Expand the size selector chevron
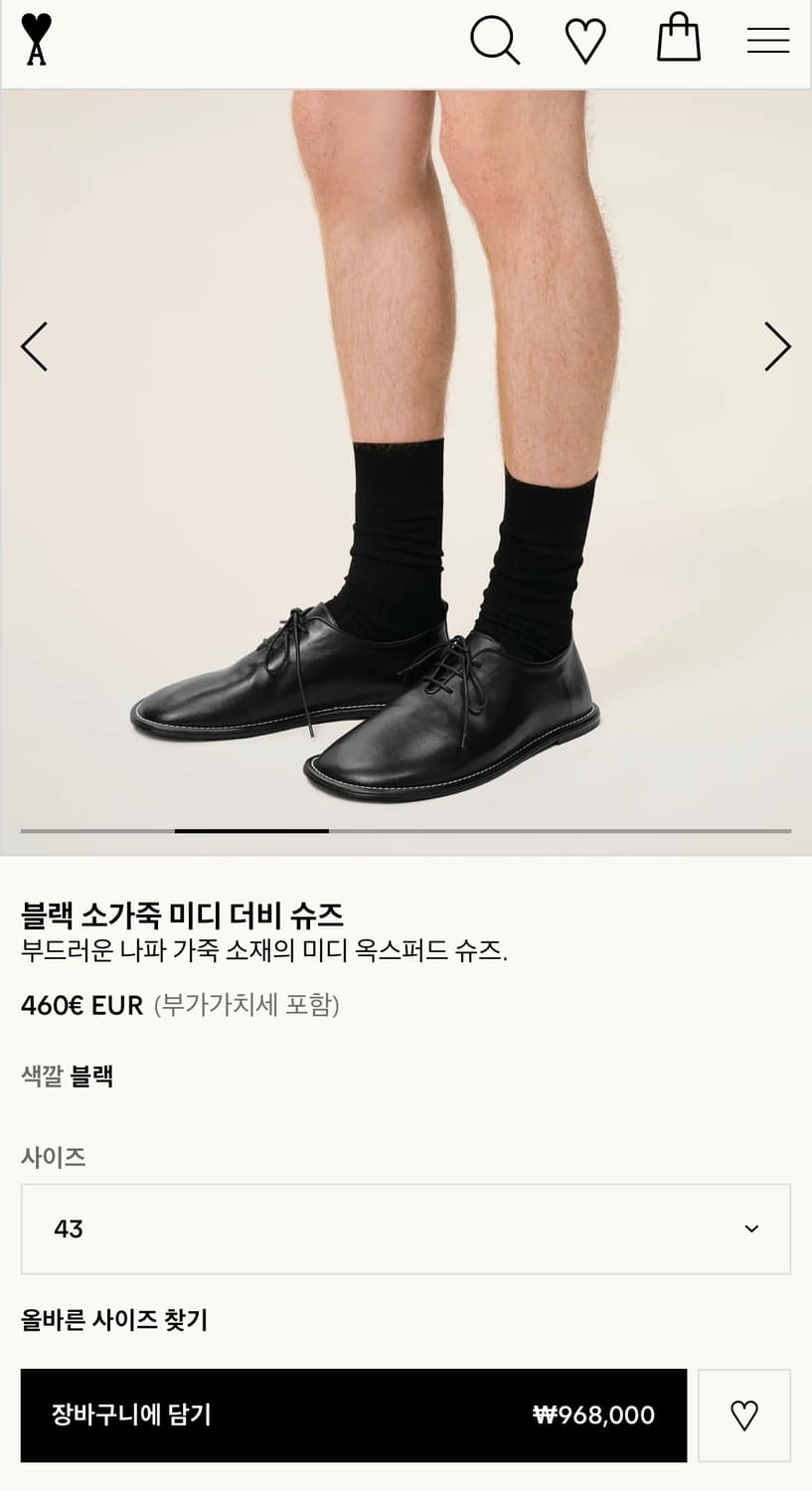The height and width of the screenshot is (1491, 812). click(x=752, y=1230)
